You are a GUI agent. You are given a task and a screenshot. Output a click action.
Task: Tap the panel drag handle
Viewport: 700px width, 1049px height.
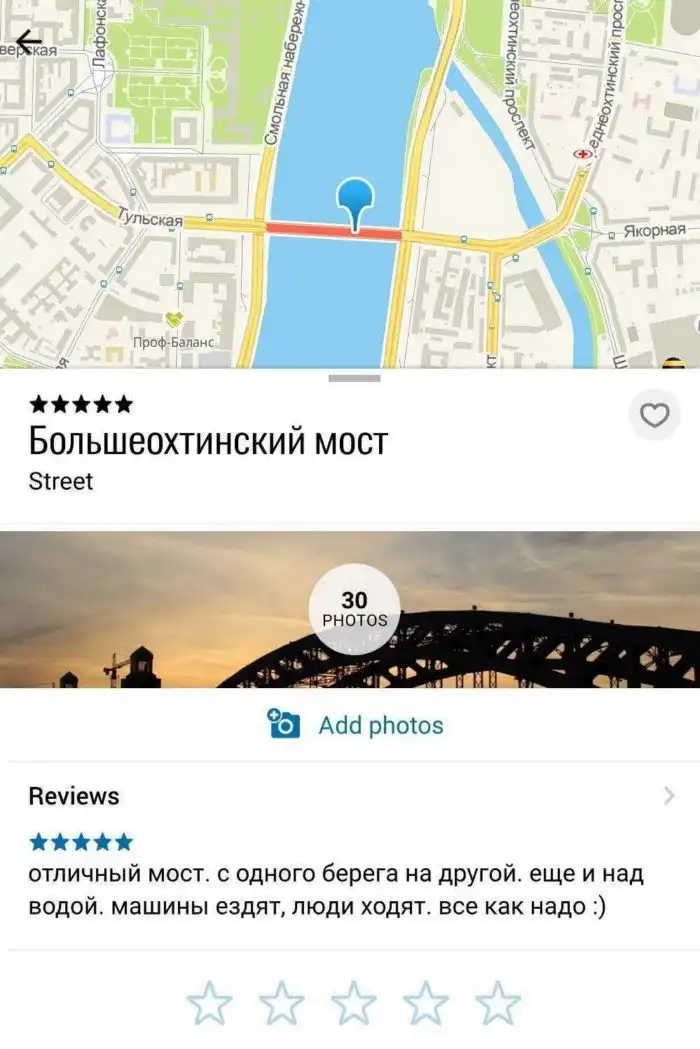tap(354, 378)
